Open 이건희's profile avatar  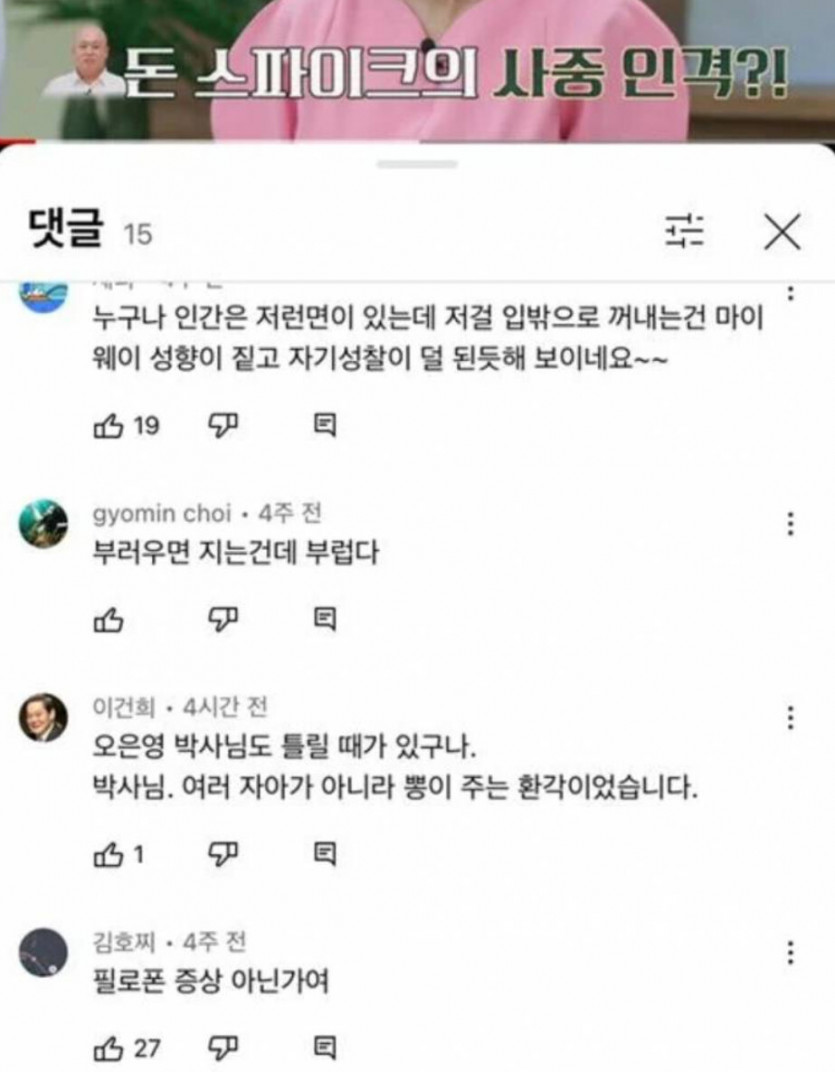43,717
